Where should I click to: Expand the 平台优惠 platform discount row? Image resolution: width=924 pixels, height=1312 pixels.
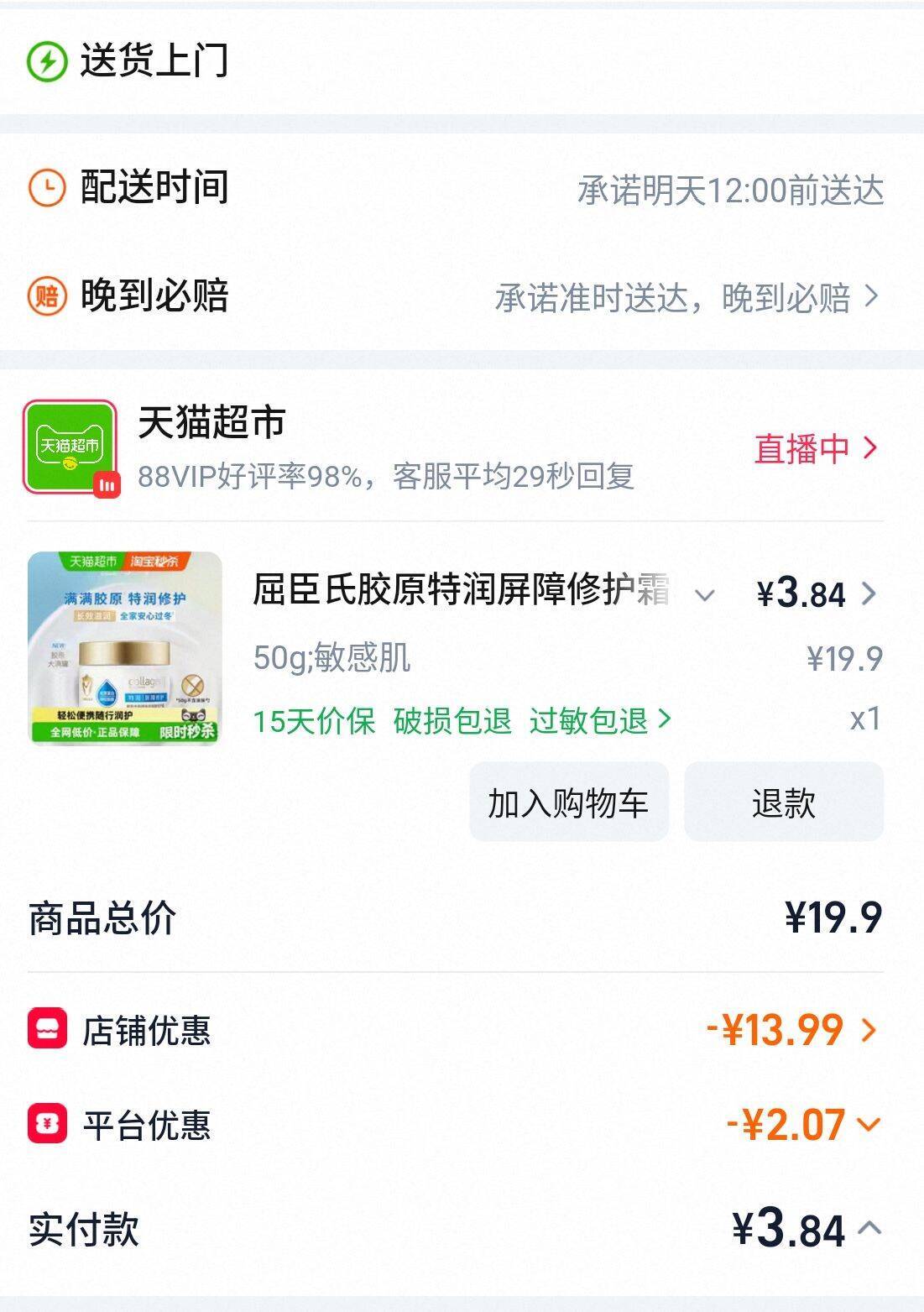(x=803, y=1125)
